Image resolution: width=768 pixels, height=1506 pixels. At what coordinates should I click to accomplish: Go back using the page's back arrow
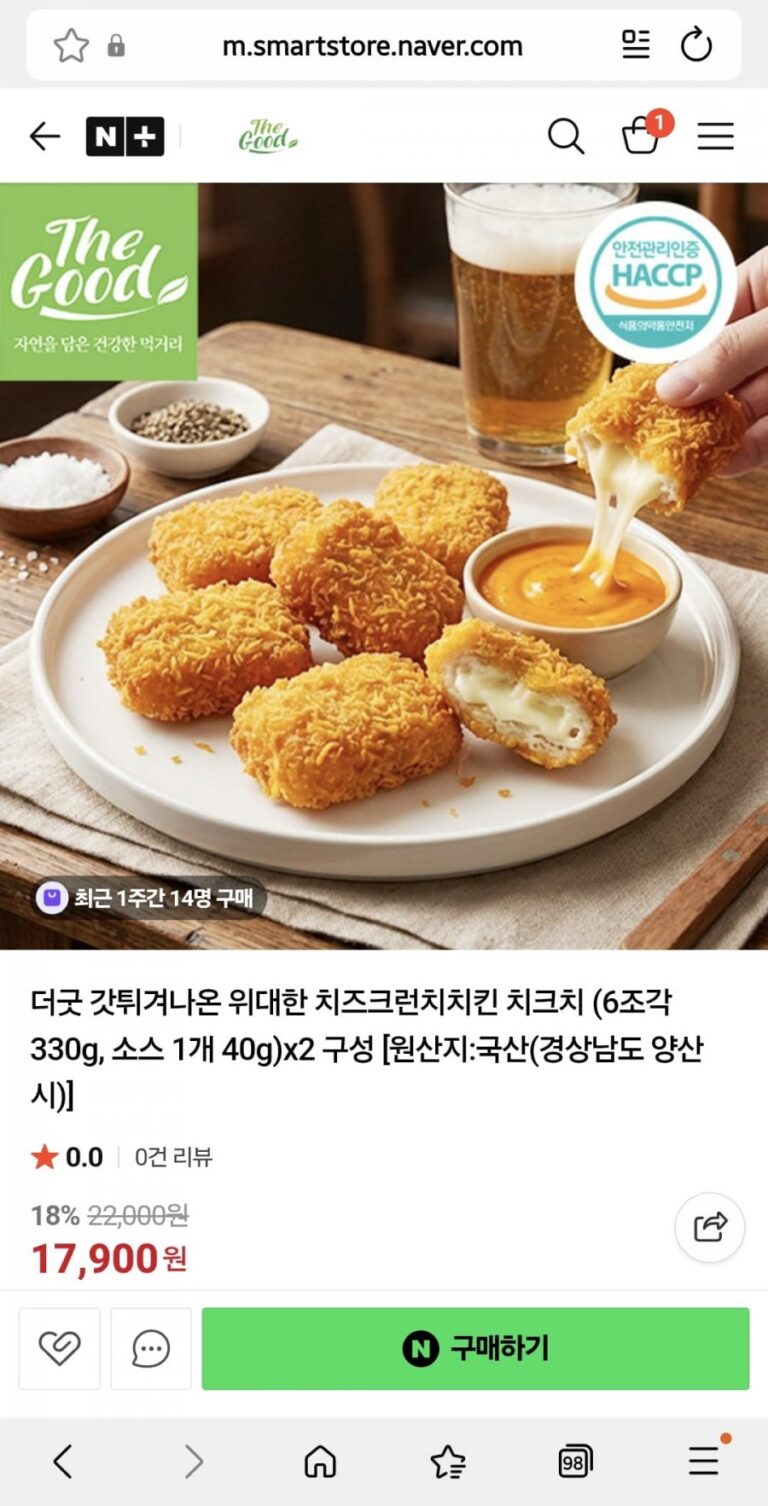pyautogui.click(x=45, y=136)
